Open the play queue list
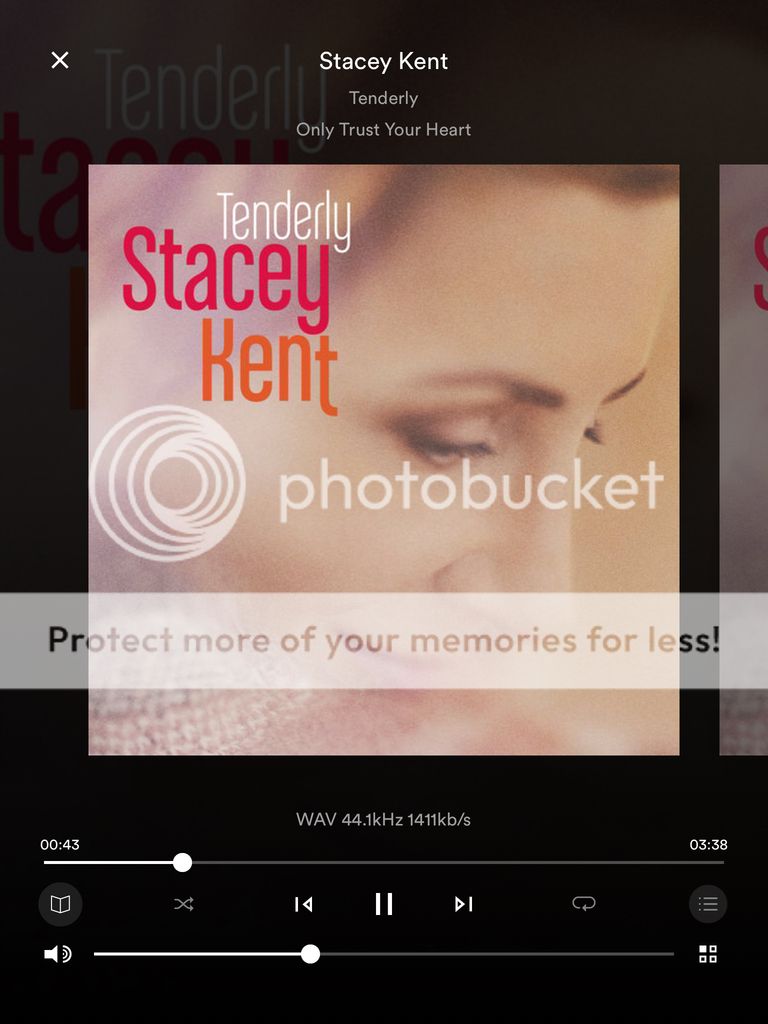This screenshot has width=768, height=1024. coord(708,904)
